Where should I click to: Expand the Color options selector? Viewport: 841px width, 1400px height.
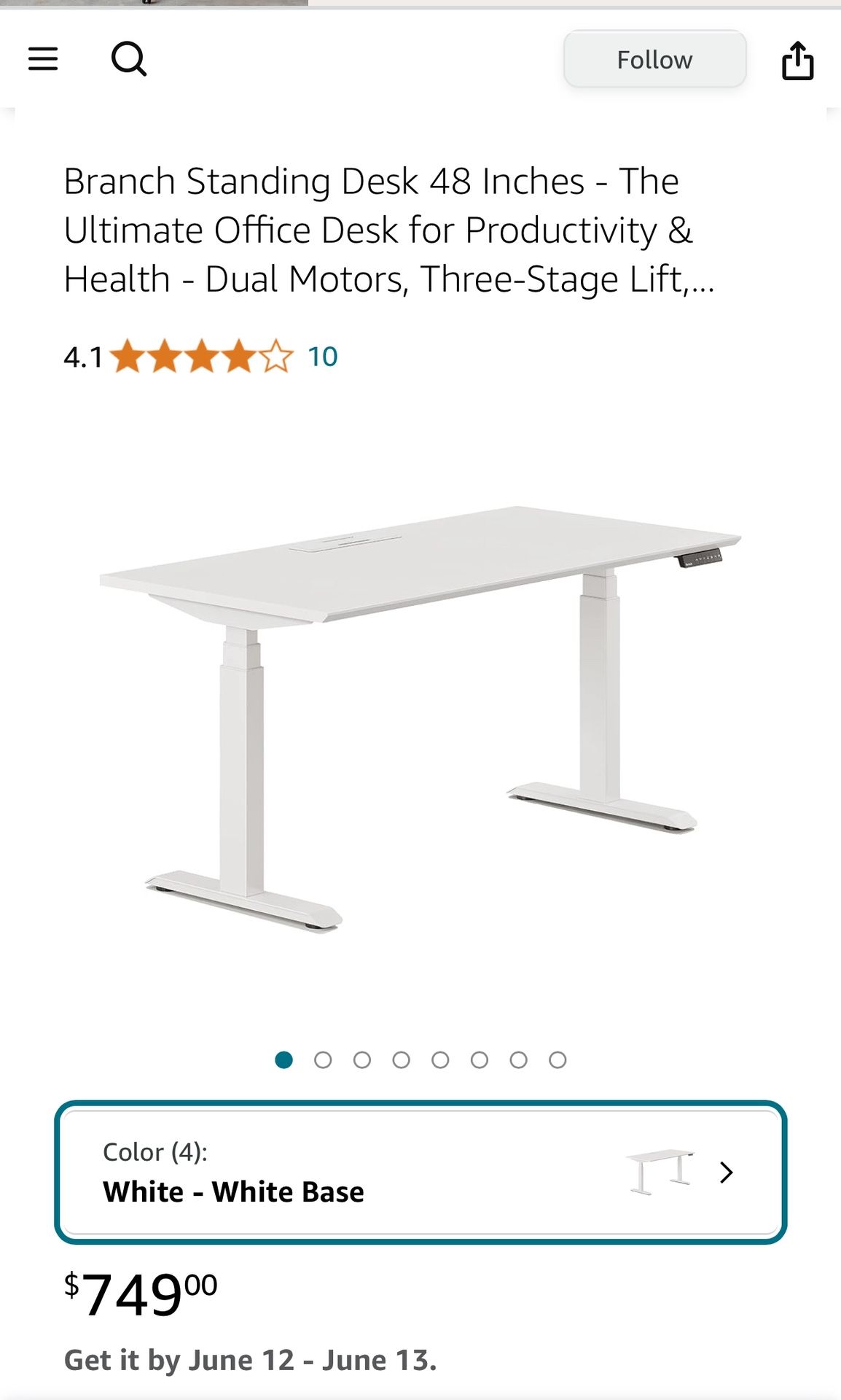point(420,1172)
